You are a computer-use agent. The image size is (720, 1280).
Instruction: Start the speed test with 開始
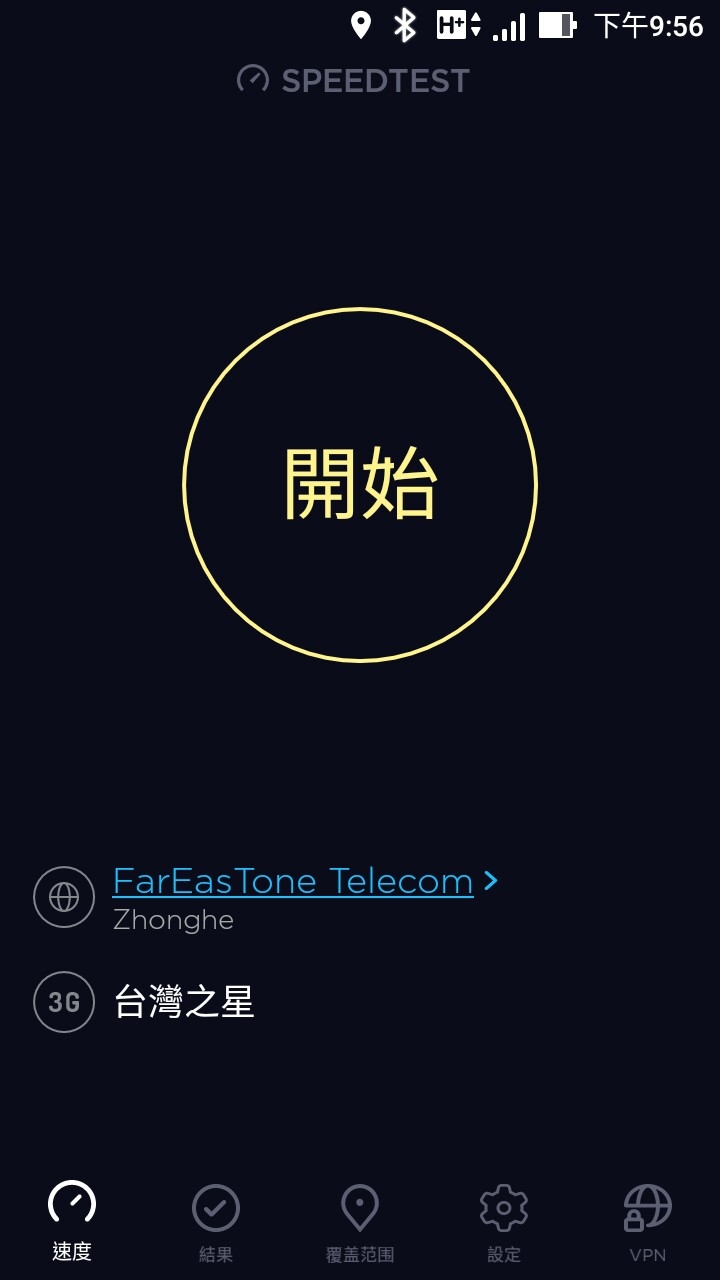pos(360,484)
